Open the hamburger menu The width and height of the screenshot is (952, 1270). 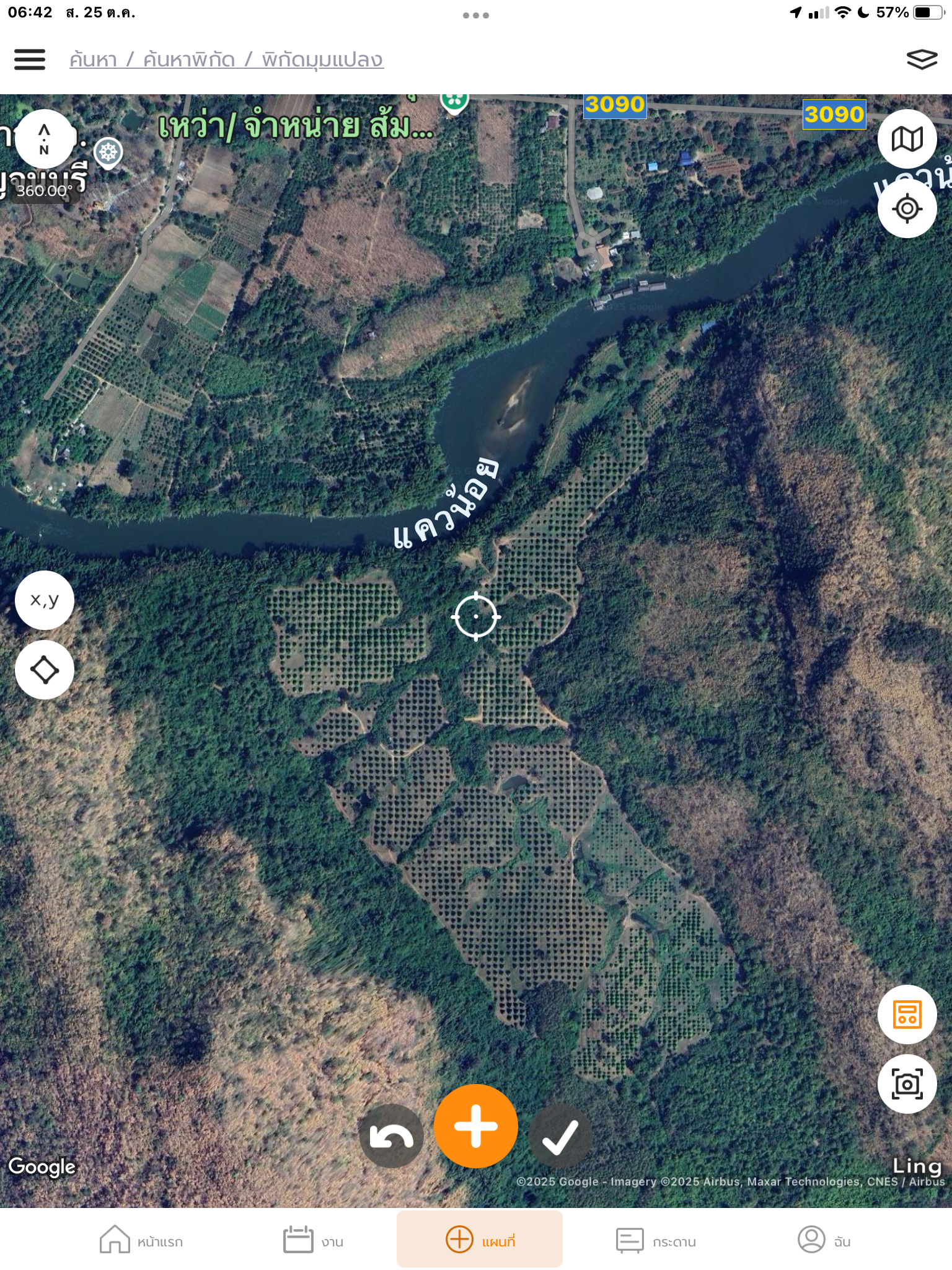tap(30, 60)
